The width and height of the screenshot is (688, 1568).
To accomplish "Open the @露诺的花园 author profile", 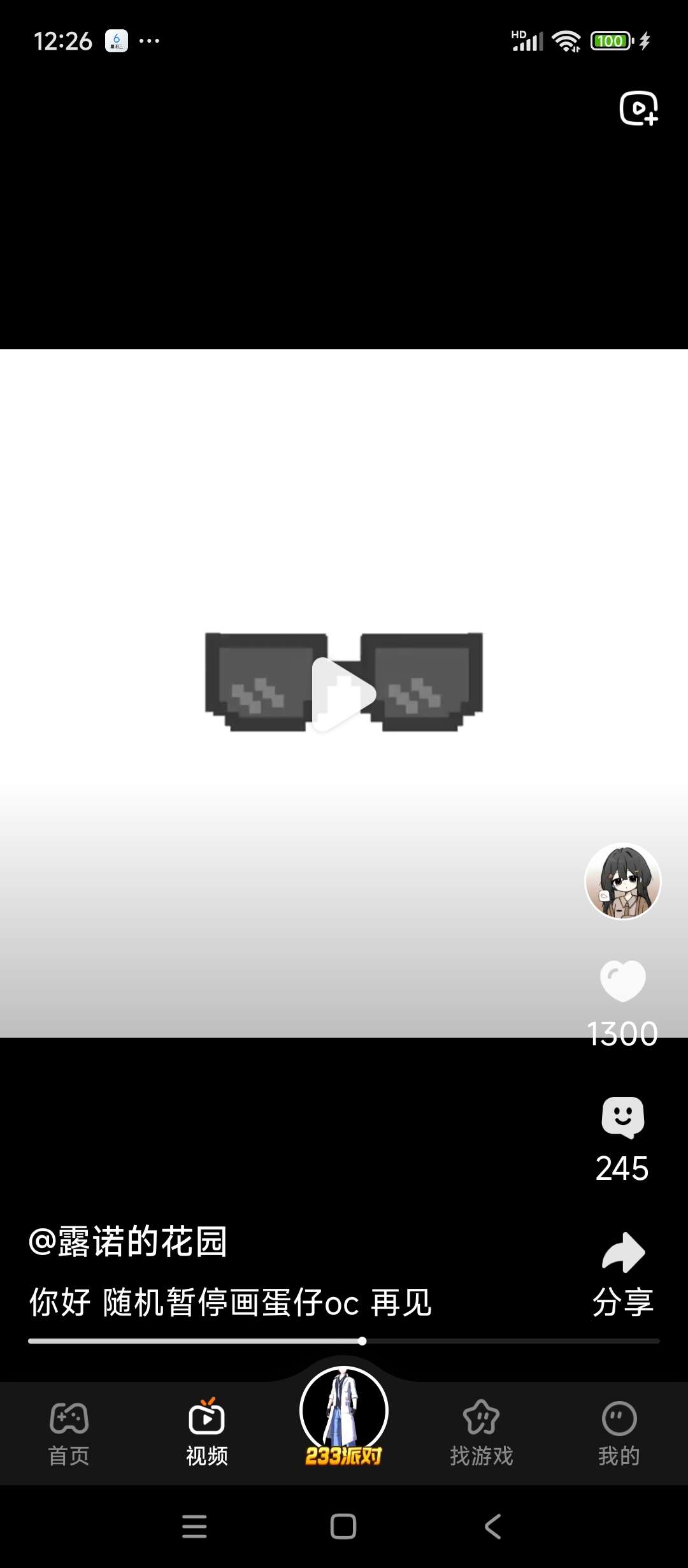I will click(128, 1242).
